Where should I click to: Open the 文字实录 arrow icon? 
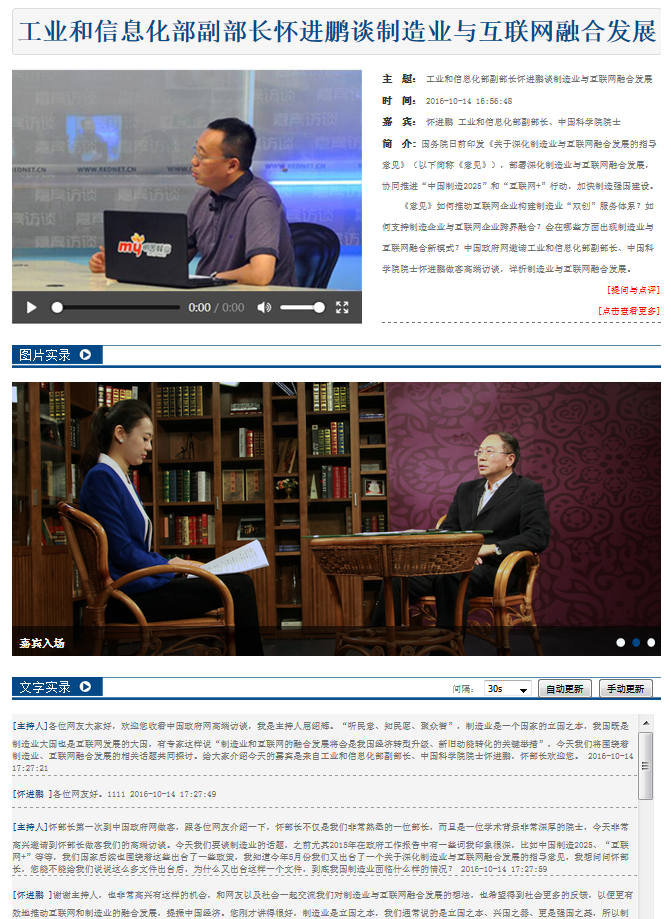tap(85, 687)
